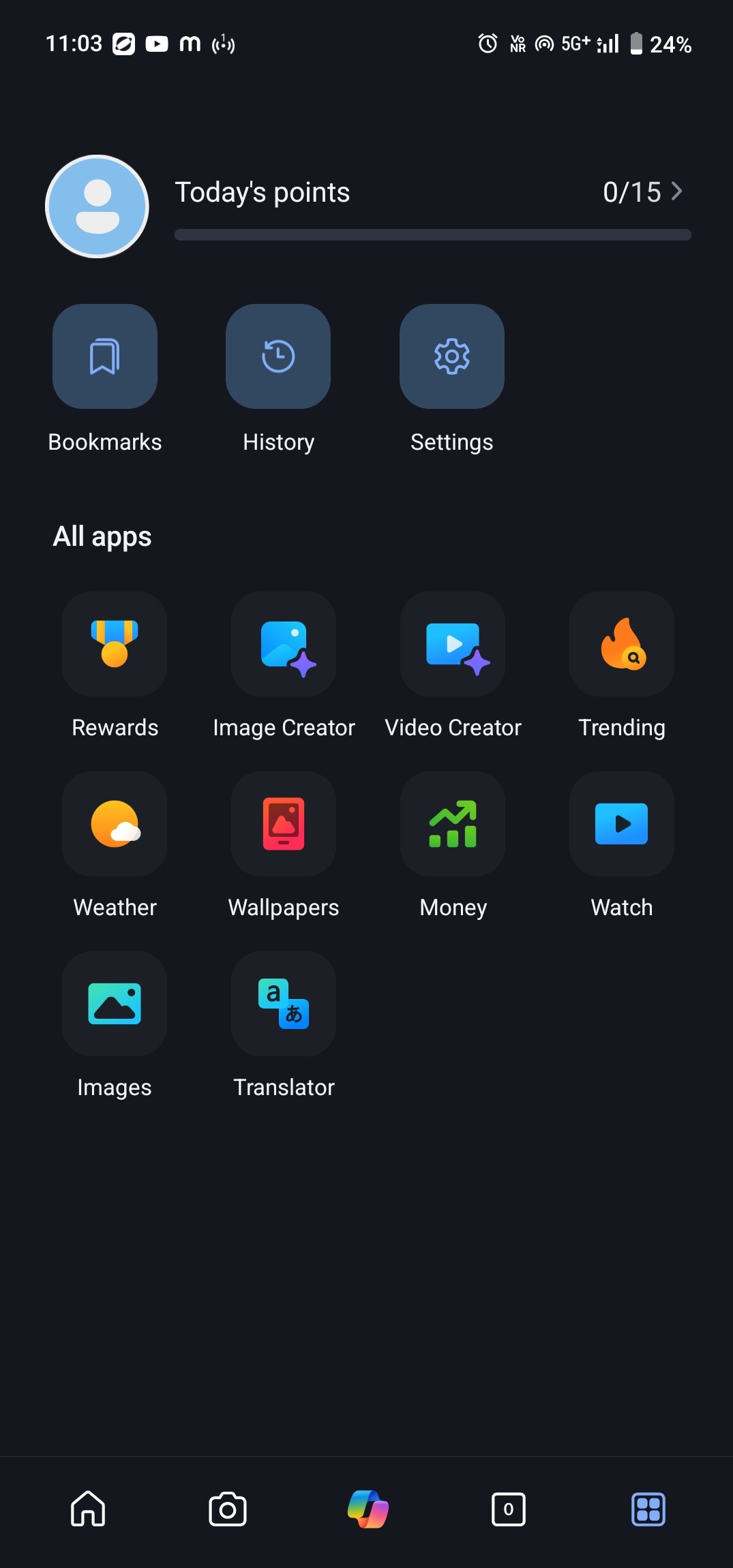Tap the profile avatar picture
The width and height of the screenshot is (733, 1568).
click(97, 206)
